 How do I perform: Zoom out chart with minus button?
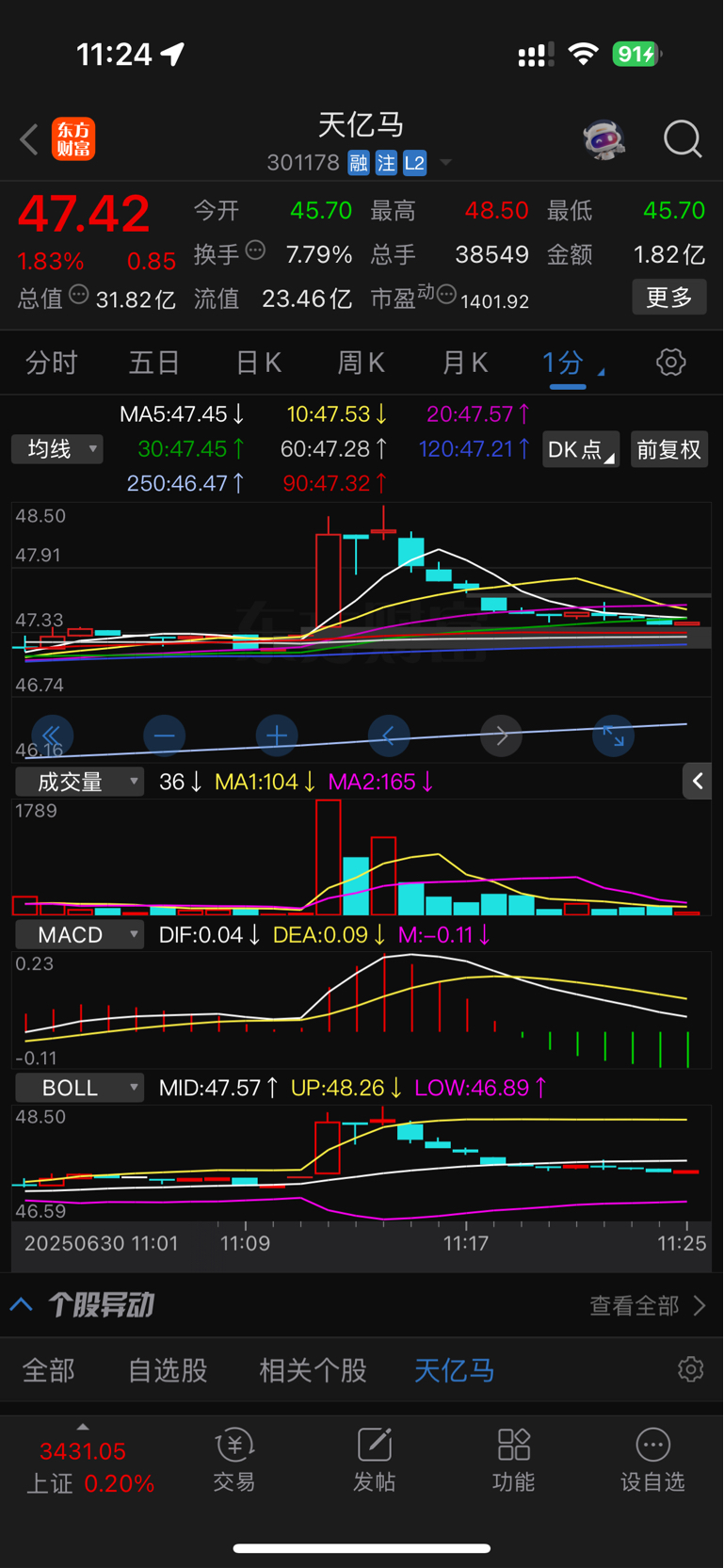tap(164, 736)
